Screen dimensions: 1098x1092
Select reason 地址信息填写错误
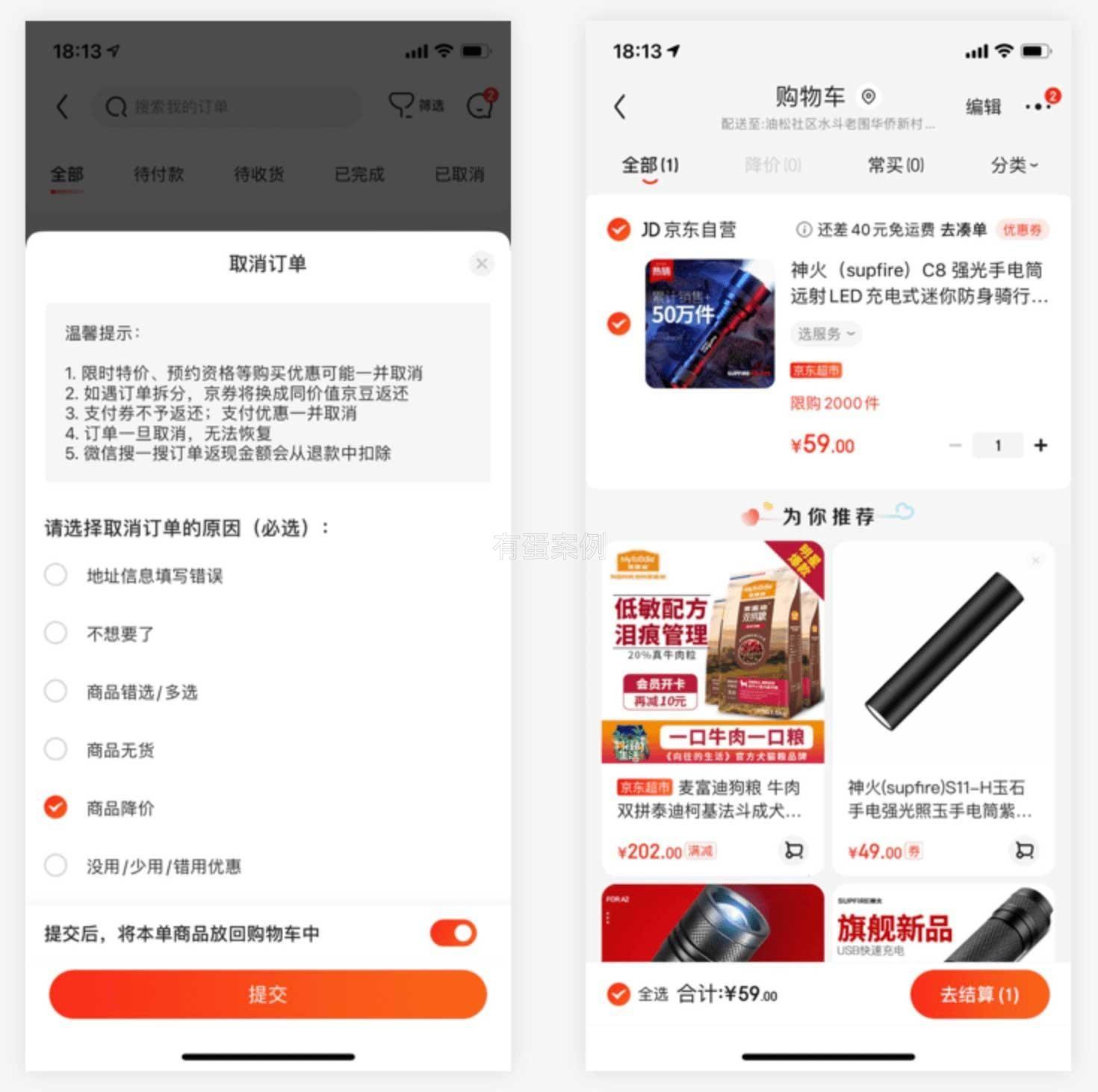(56, 575)
